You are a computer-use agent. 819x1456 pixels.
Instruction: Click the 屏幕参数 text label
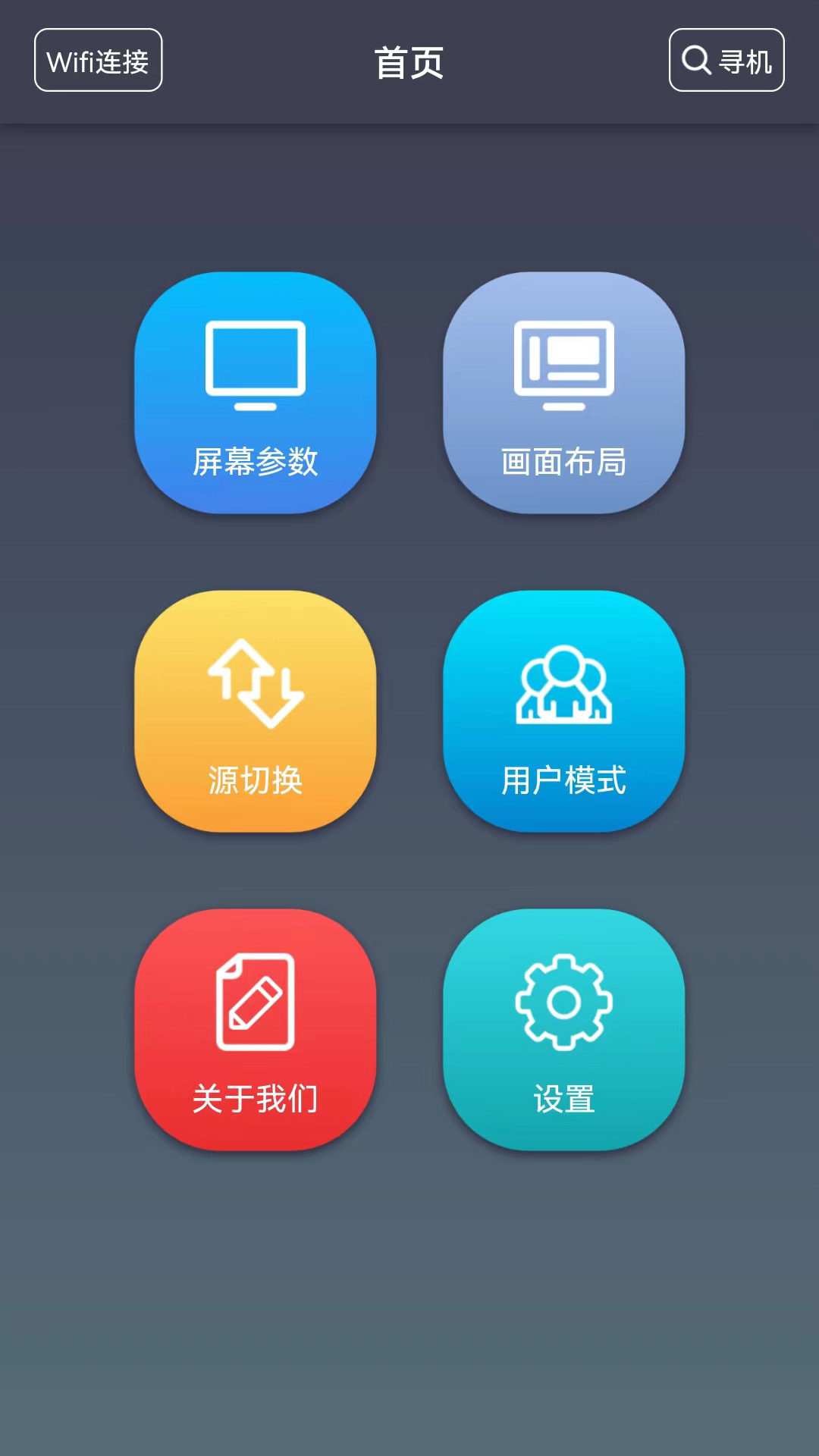click(256, 461)
